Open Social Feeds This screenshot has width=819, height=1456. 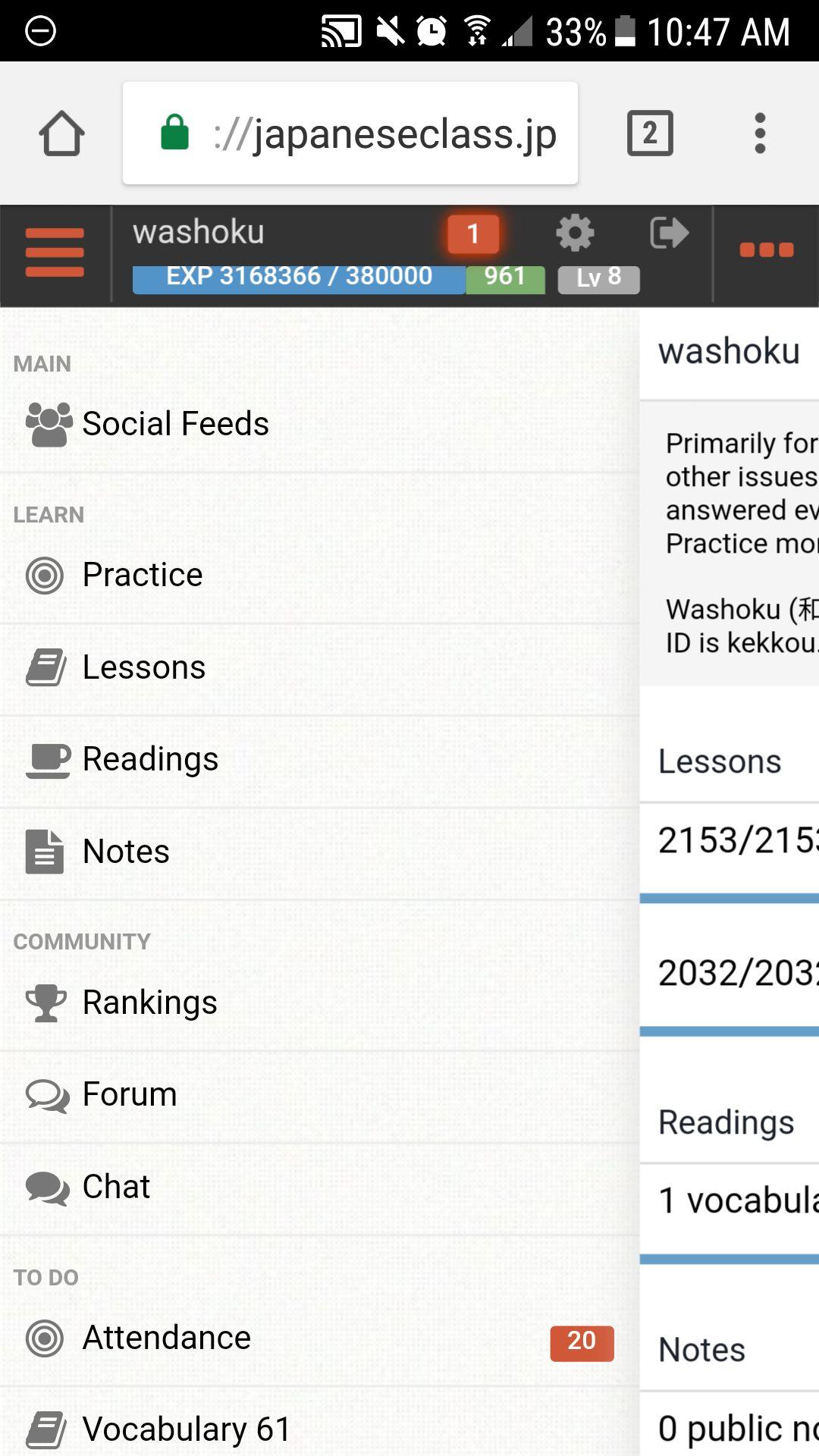(x=174, y=424)
